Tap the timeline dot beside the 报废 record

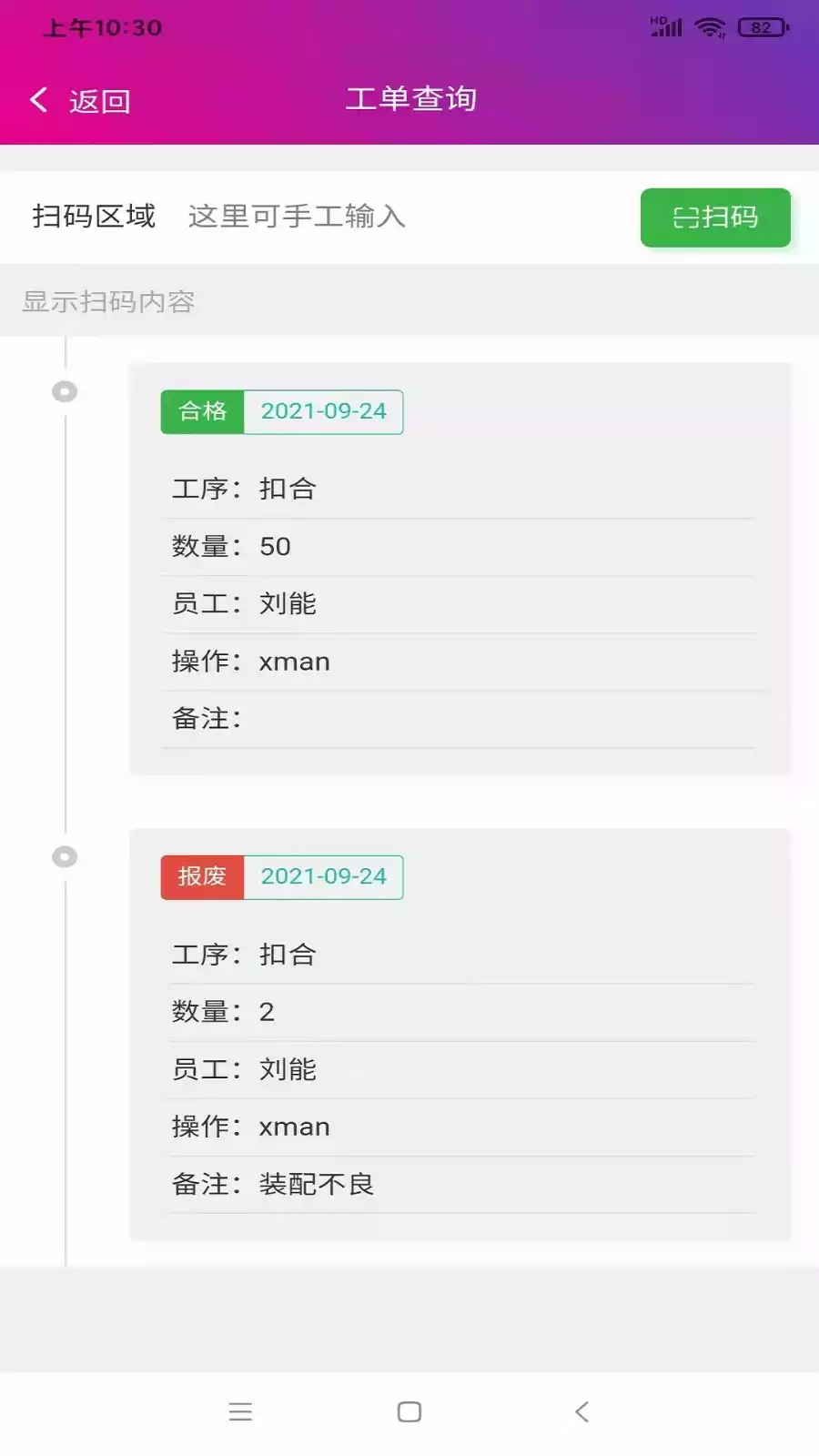pyautogui.click(x=65, y=856)
